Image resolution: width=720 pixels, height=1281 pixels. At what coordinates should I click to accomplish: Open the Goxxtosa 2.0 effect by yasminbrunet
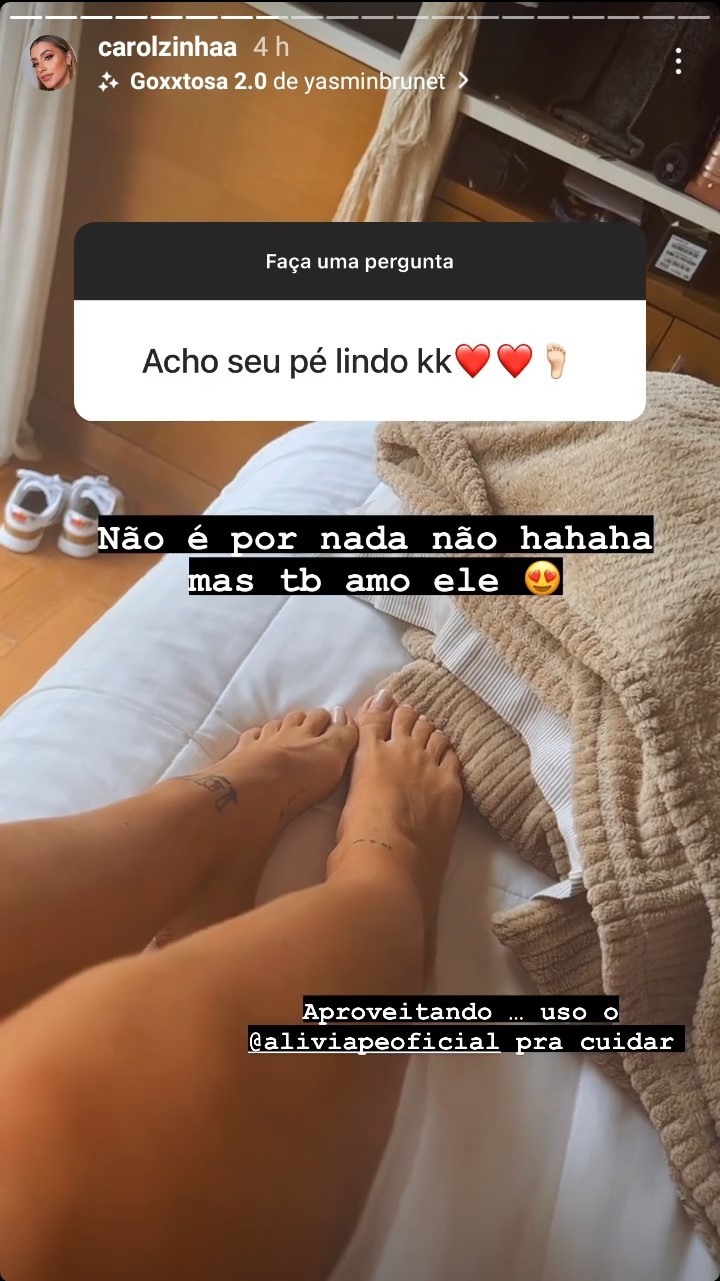286,82
